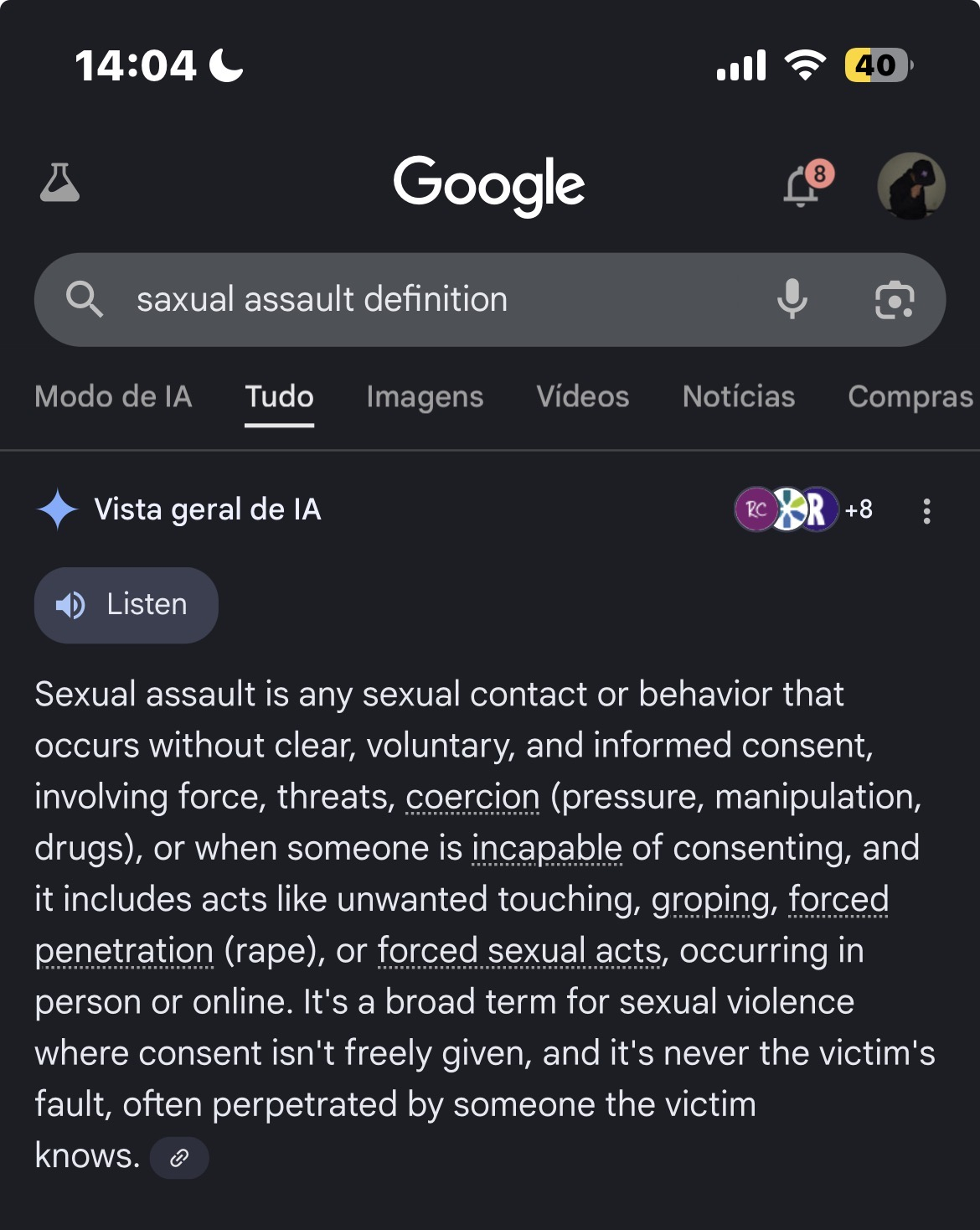The image size is (980, 1230).
Task: Select the Tudo tab
Action: tap(279, 396)
